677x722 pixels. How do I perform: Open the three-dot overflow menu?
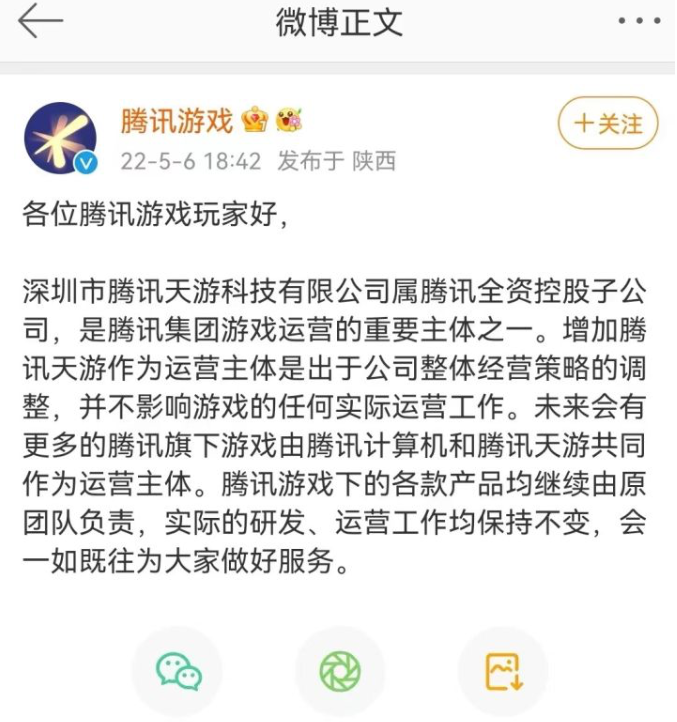638,22
